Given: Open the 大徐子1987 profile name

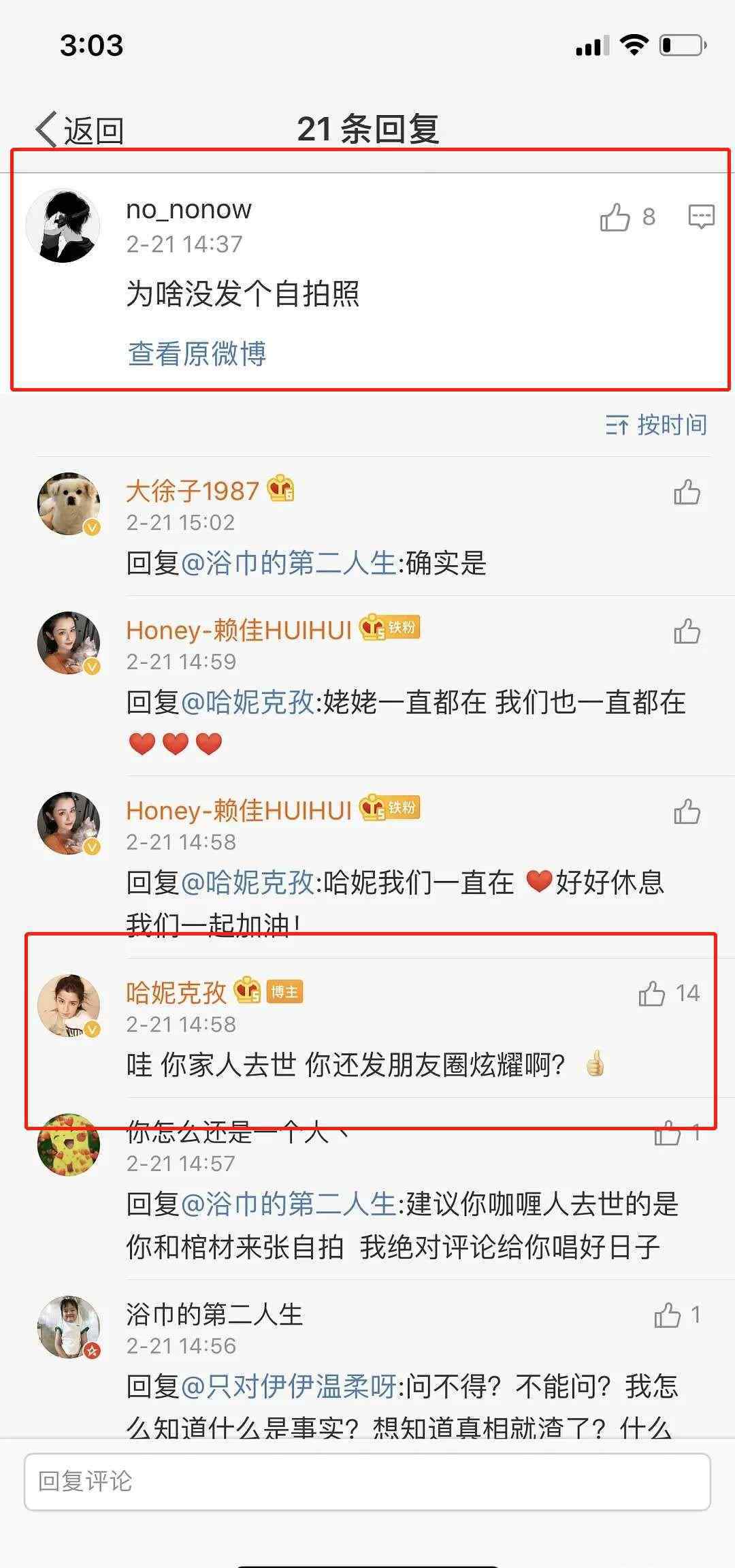Looking at the screenshot, I should coord(193,491).
